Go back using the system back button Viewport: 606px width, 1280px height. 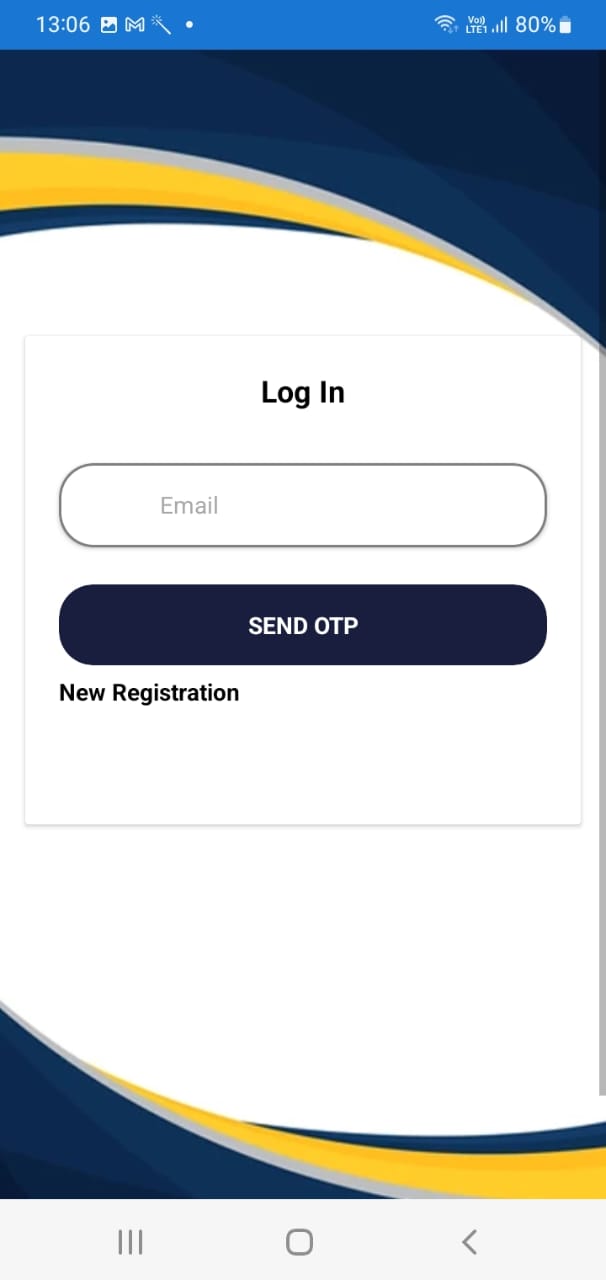click(x=469, y=1242)
